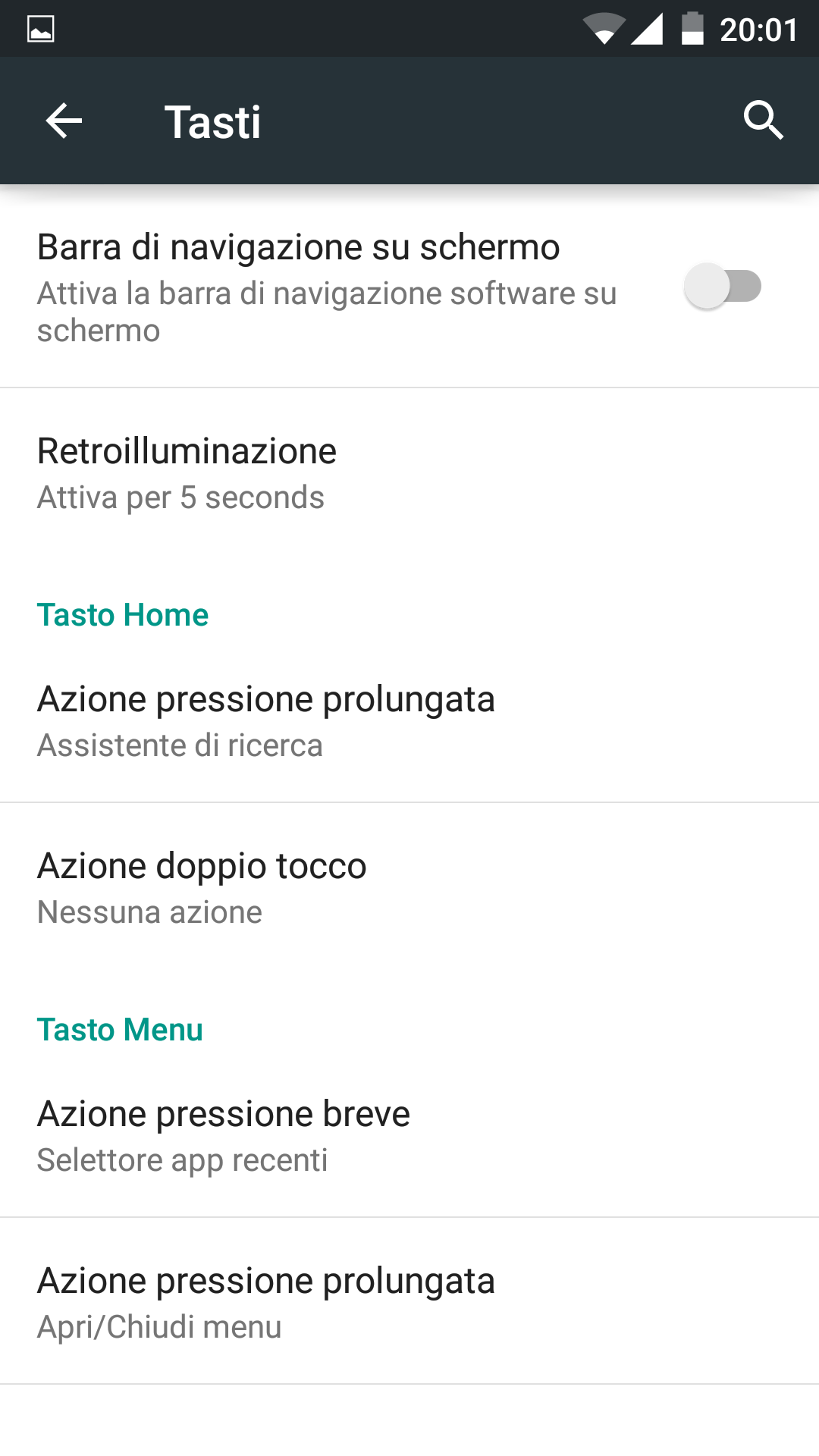Go back using the arrow next to Tasti
Viewport: 819px width, 1456px height.
pyautogui.click(x=64, y=121)
